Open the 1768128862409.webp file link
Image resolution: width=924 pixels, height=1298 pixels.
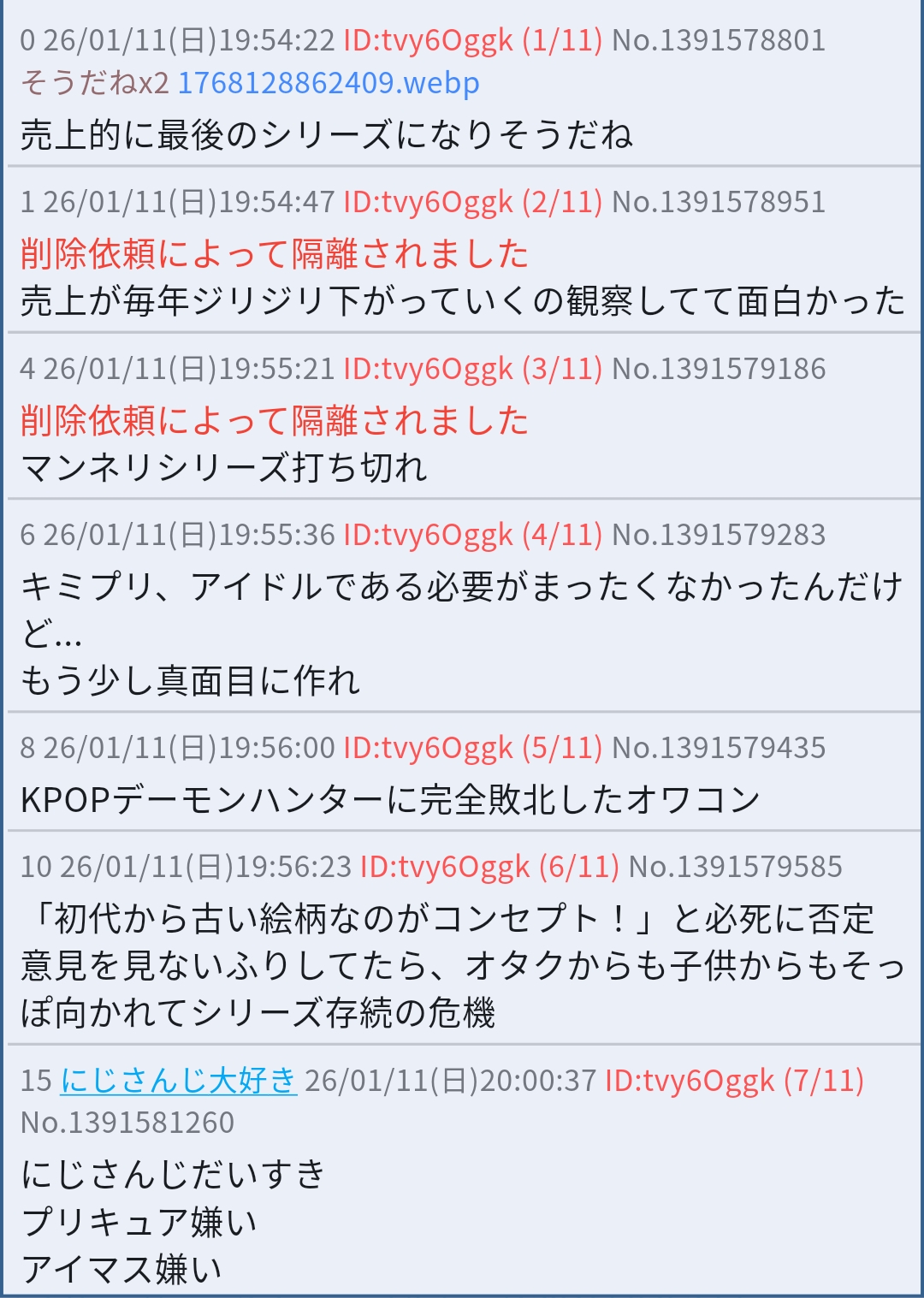click(329, 83)
